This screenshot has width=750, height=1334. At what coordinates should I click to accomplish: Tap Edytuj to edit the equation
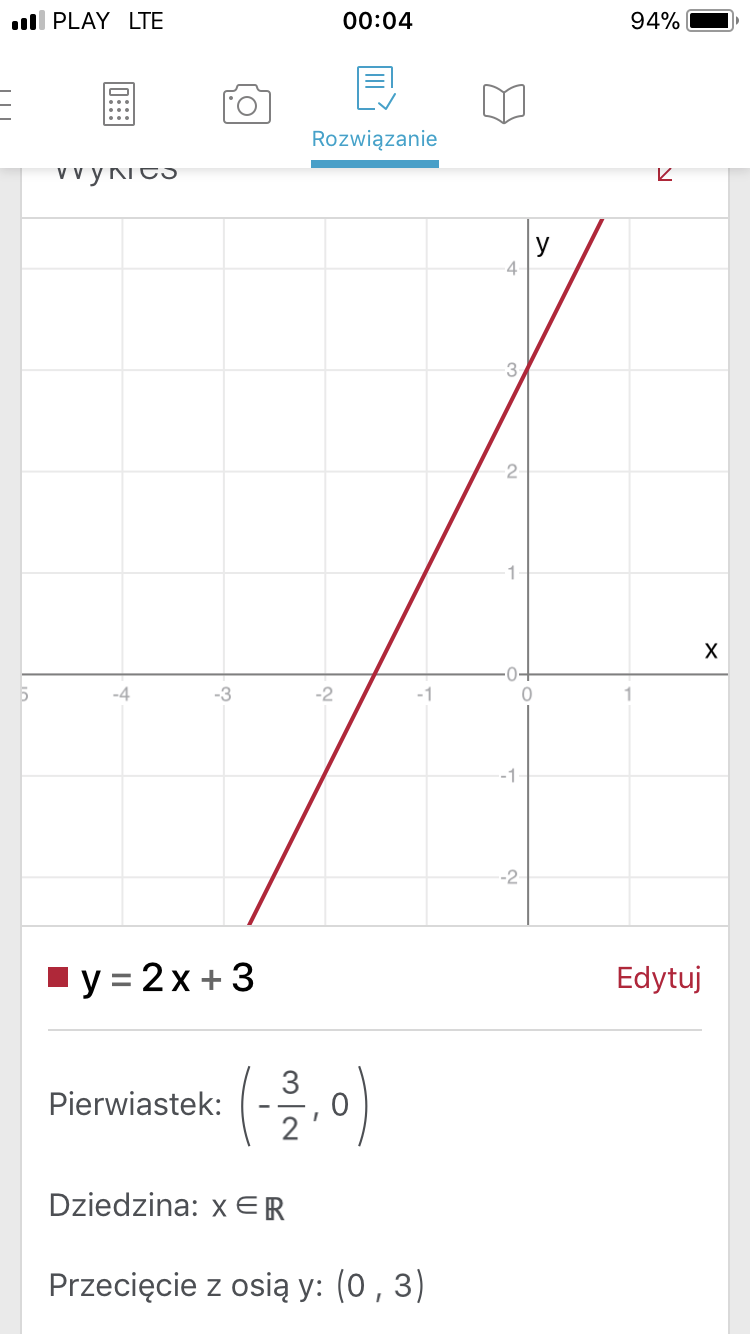tap(659, 977)
